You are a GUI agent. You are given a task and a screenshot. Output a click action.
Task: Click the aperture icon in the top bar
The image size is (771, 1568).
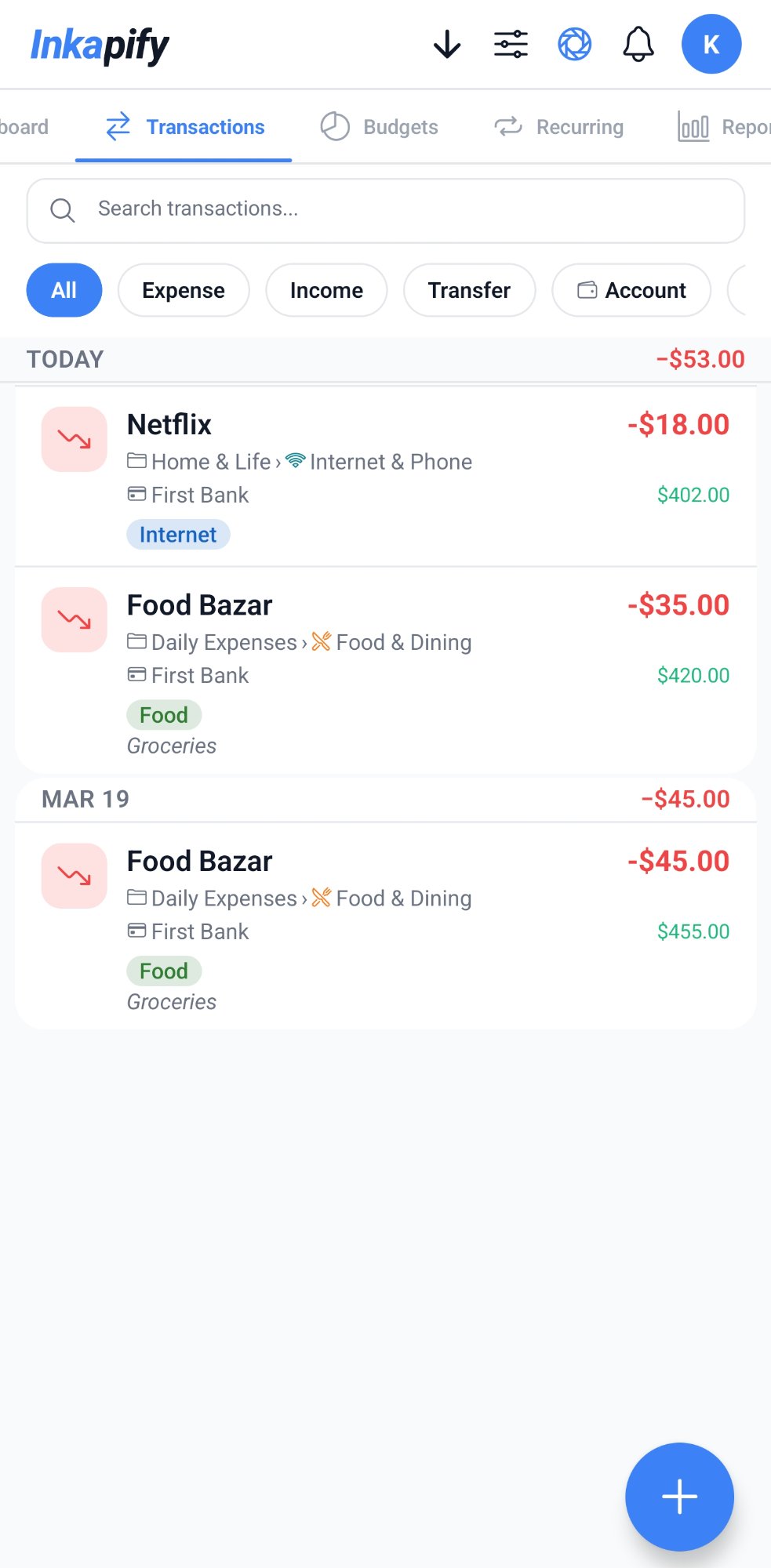[574, 45]
